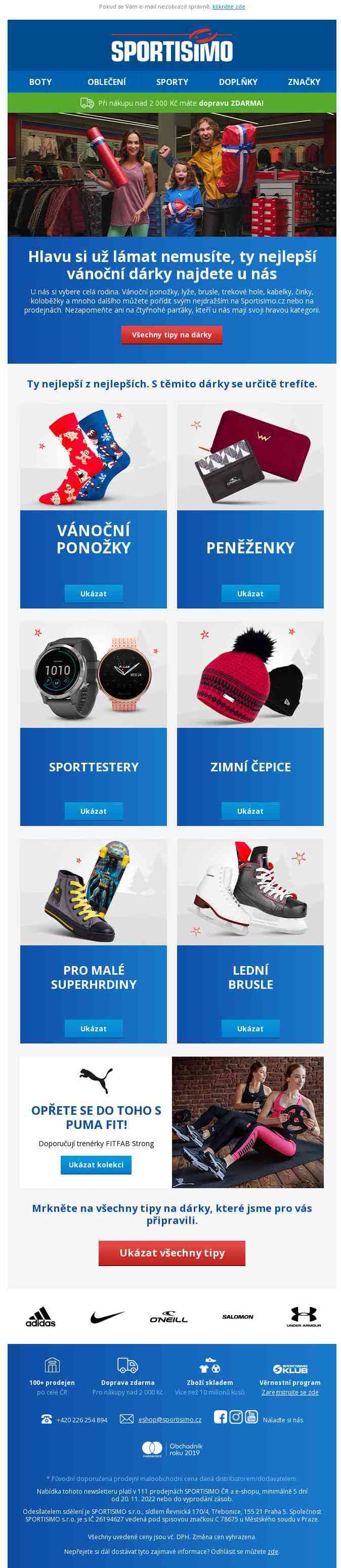
Task: Tap Ukázat under Vánoční ponožky
Action: (93, 593)
